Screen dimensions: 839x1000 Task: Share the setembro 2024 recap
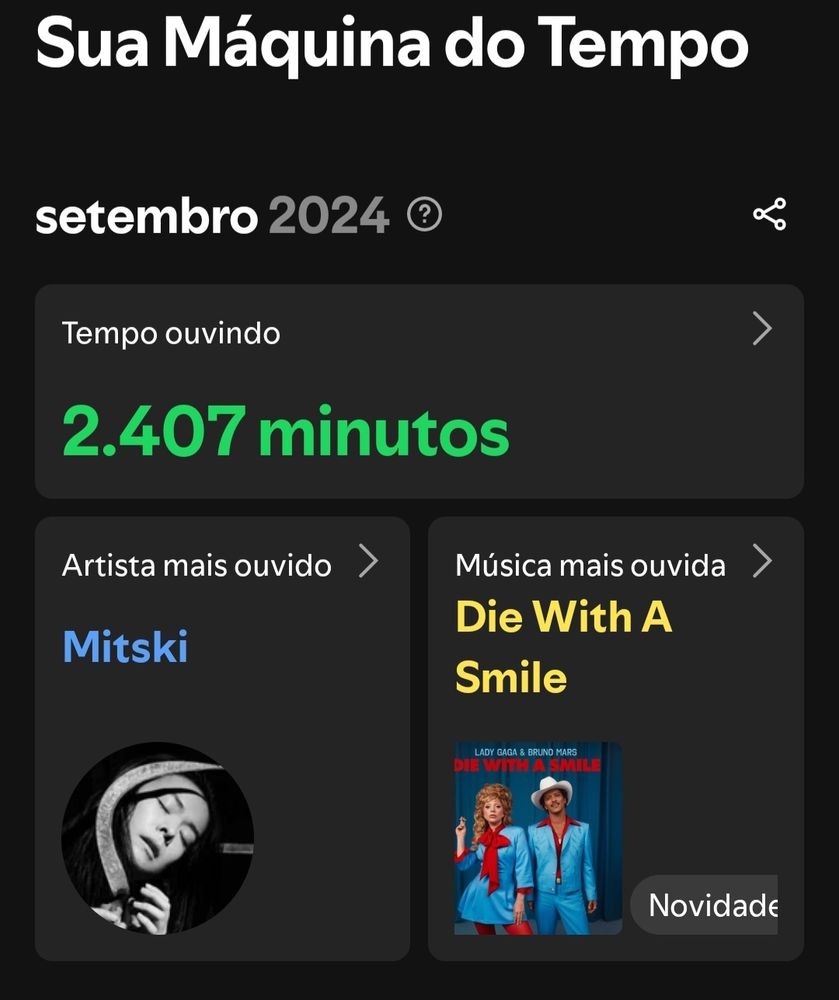point(769,215)
